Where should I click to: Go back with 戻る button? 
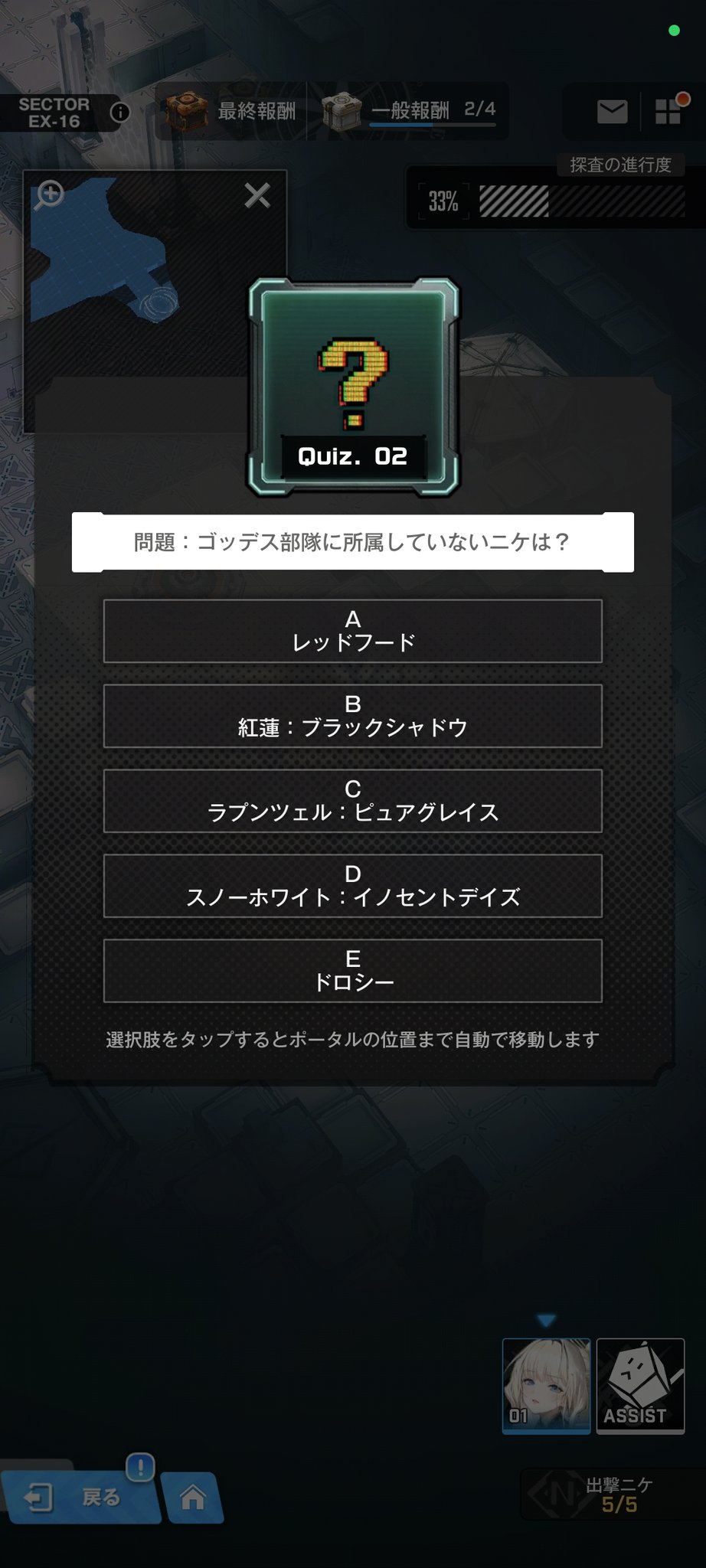pyautogui.click(x=80, y=1496)
